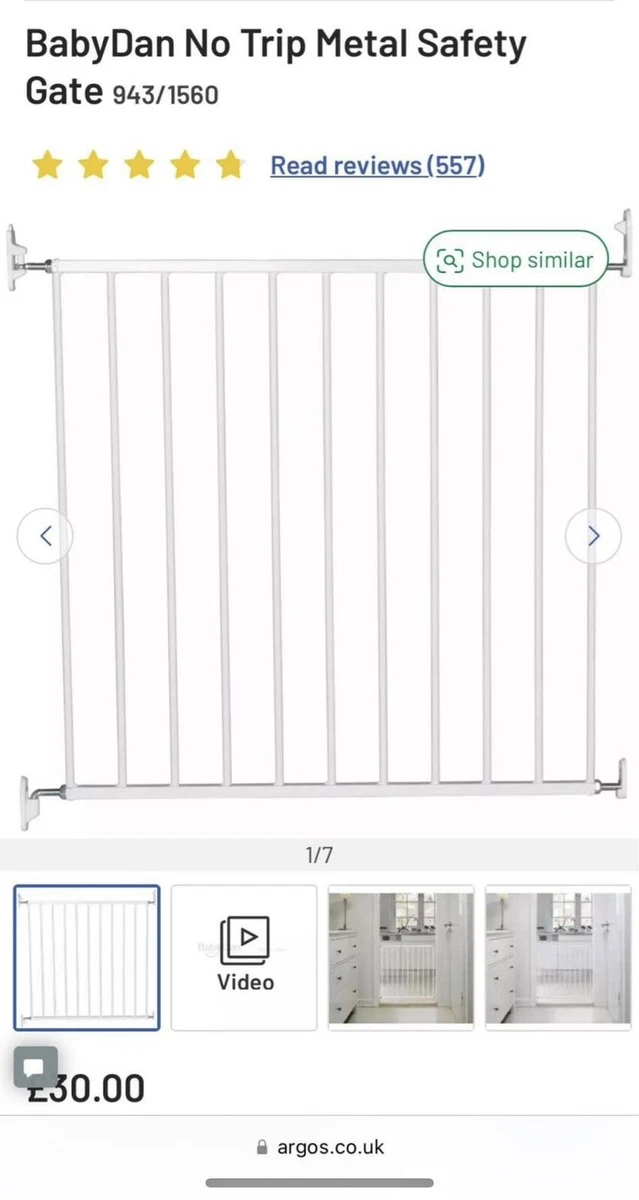Tap the argos.co.uk address bar
639x1200 pixels.
[320, 1147]
